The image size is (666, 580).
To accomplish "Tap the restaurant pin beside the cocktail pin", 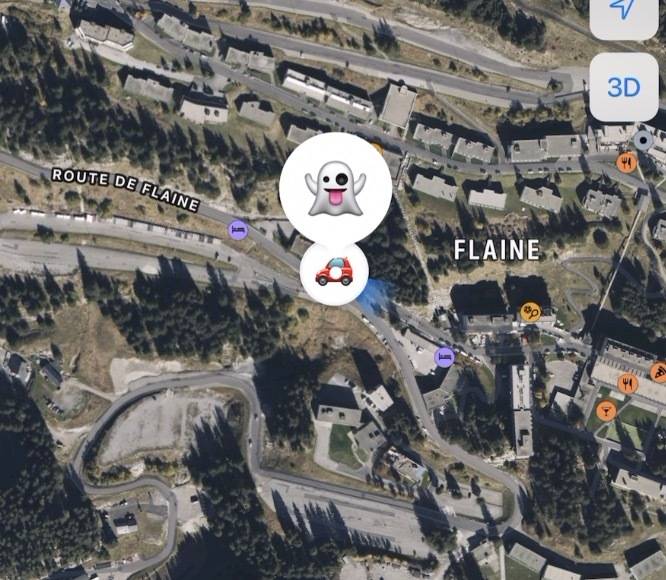I will point(628,383).
